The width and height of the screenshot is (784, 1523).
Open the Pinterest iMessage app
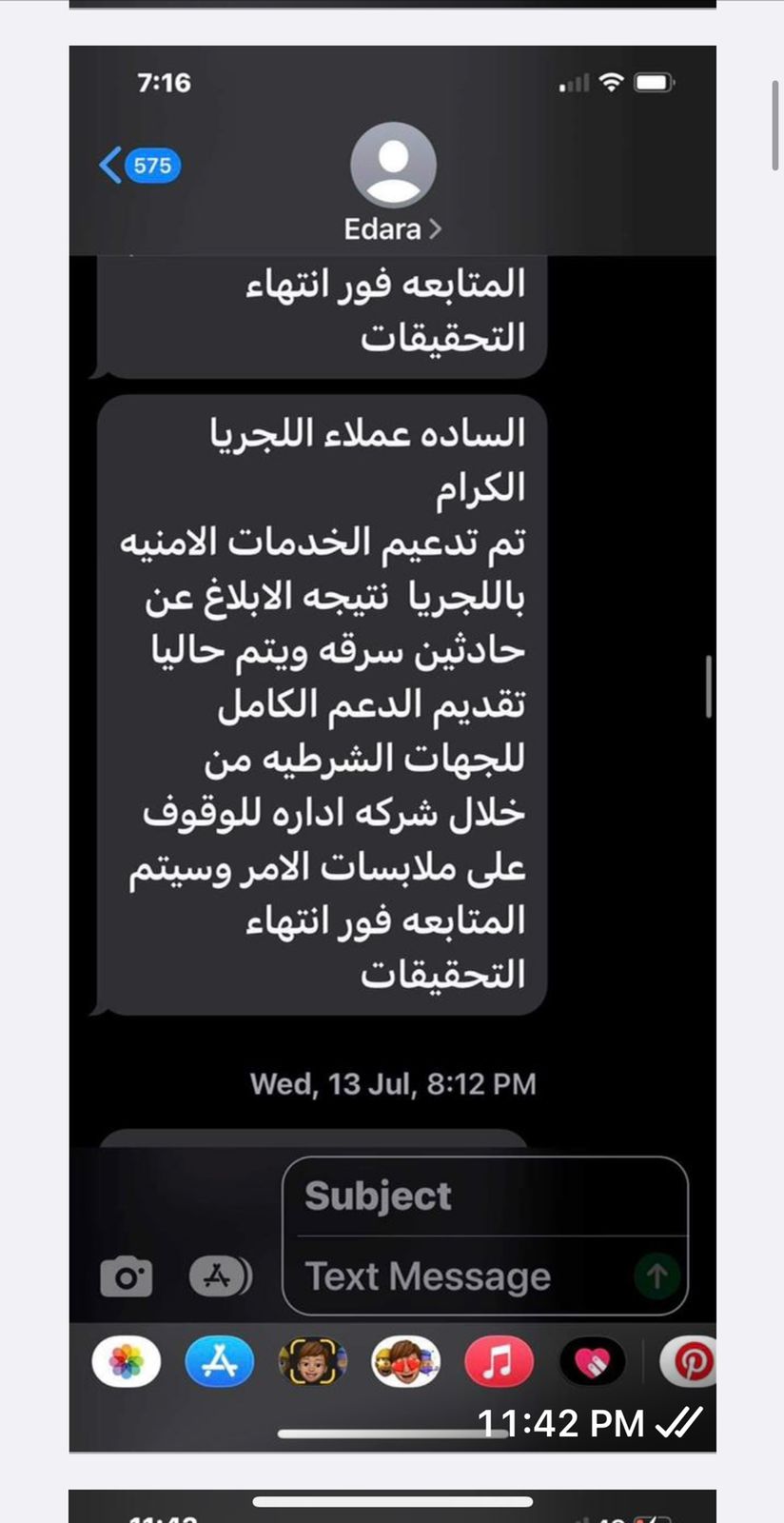coord(692,1362)
